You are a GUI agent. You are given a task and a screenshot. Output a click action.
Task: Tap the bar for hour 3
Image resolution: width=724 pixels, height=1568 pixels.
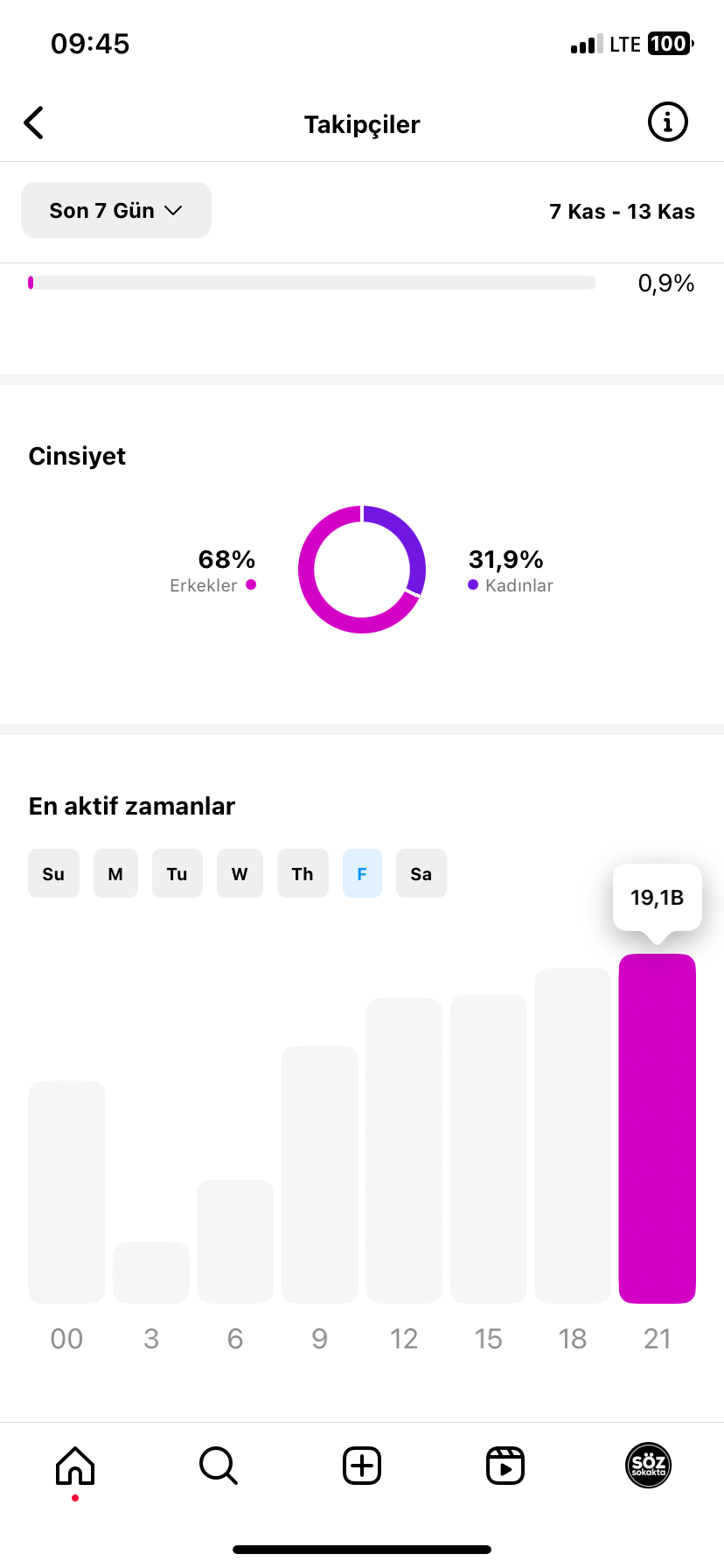151,1272
